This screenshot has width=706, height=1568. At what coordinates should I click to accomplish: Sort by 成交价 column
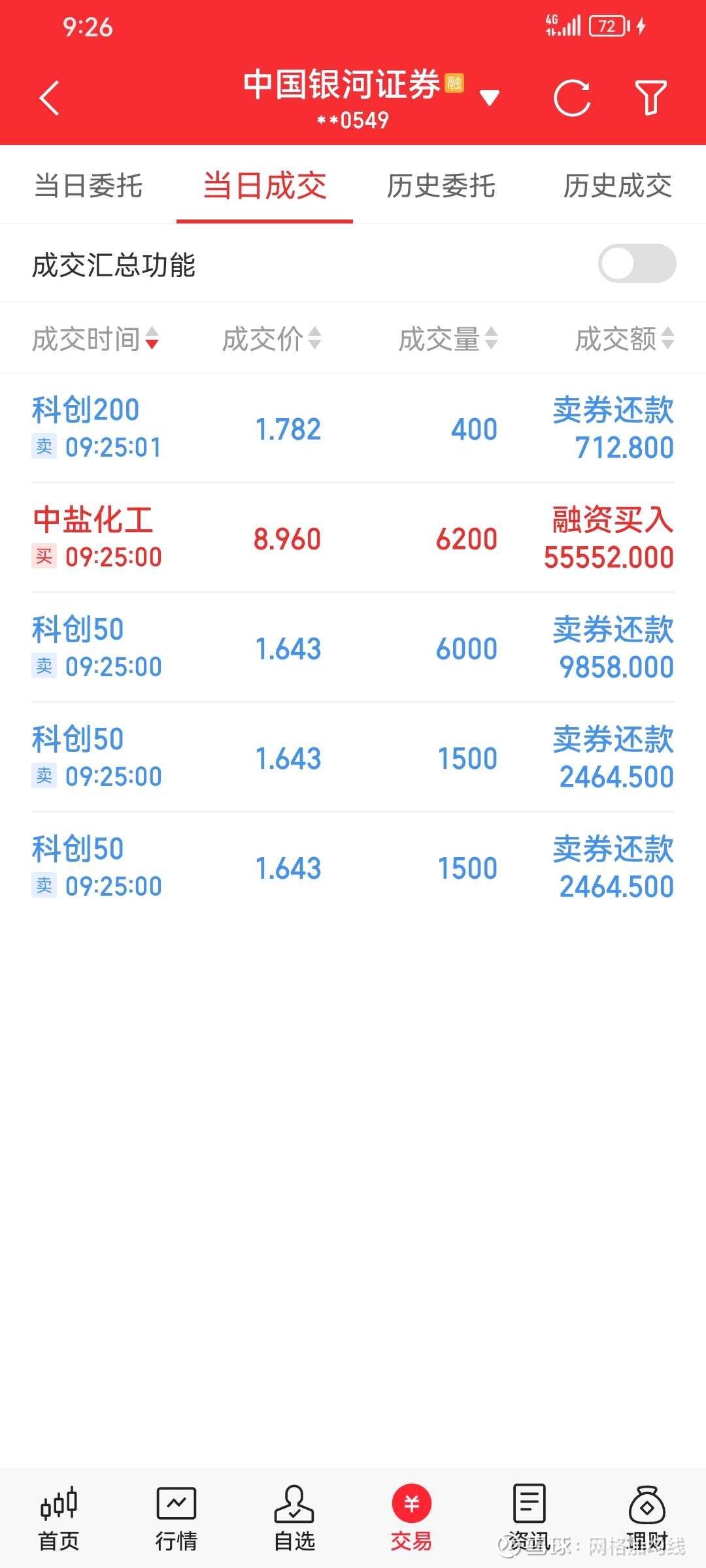[x=271, y=338]
